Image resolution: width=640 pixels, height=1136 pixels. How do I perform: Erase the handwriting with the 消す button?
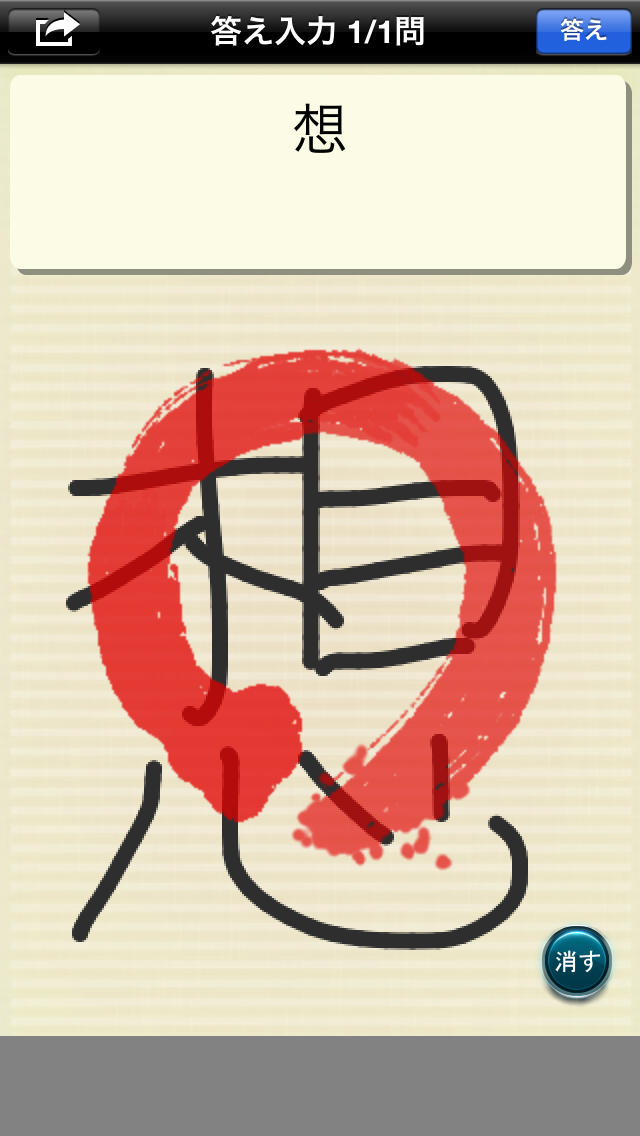pos(577,962)
